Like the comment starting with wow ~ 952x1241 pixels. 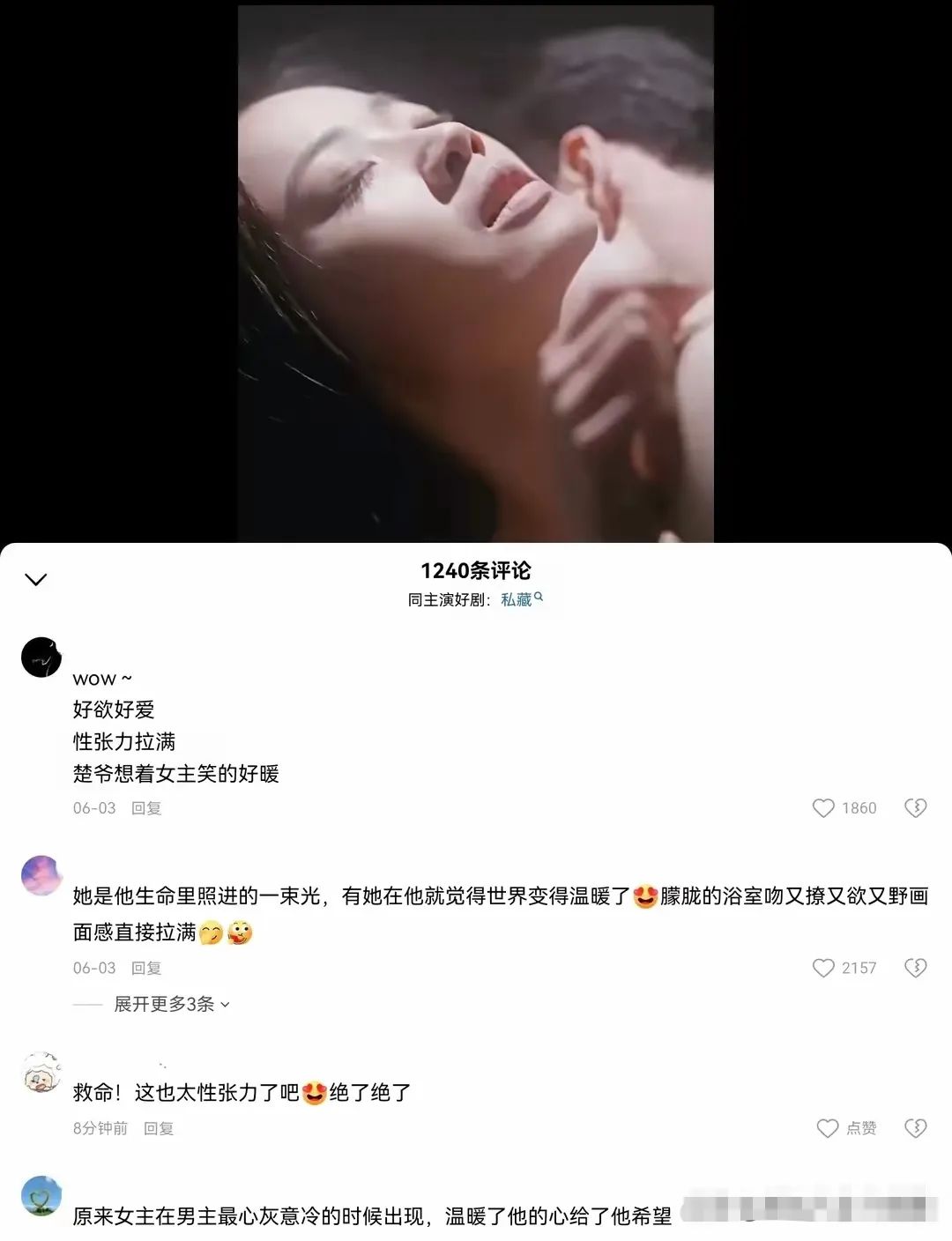click(823, 808)
